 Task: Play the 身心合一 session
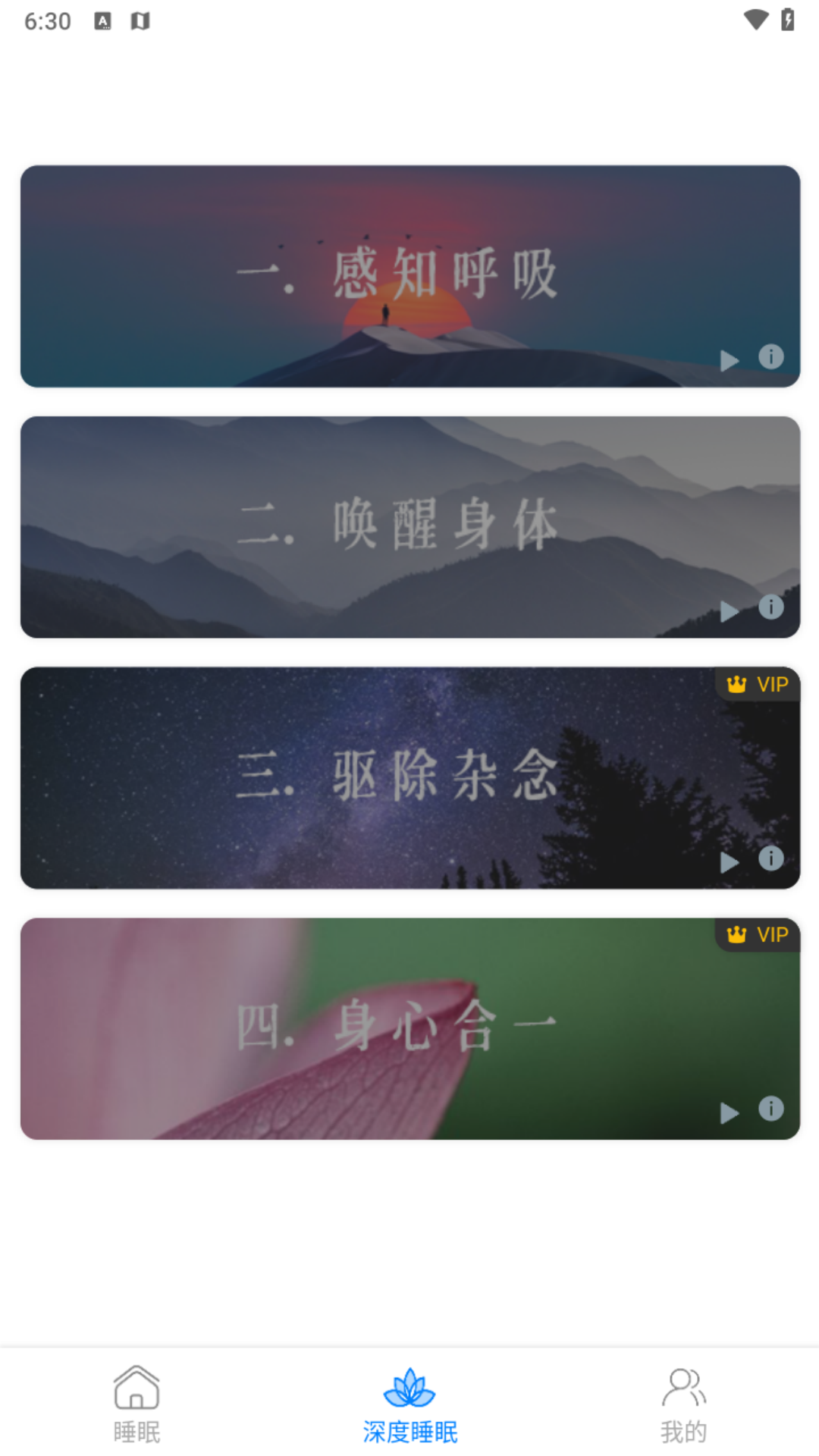(729, 1112)
